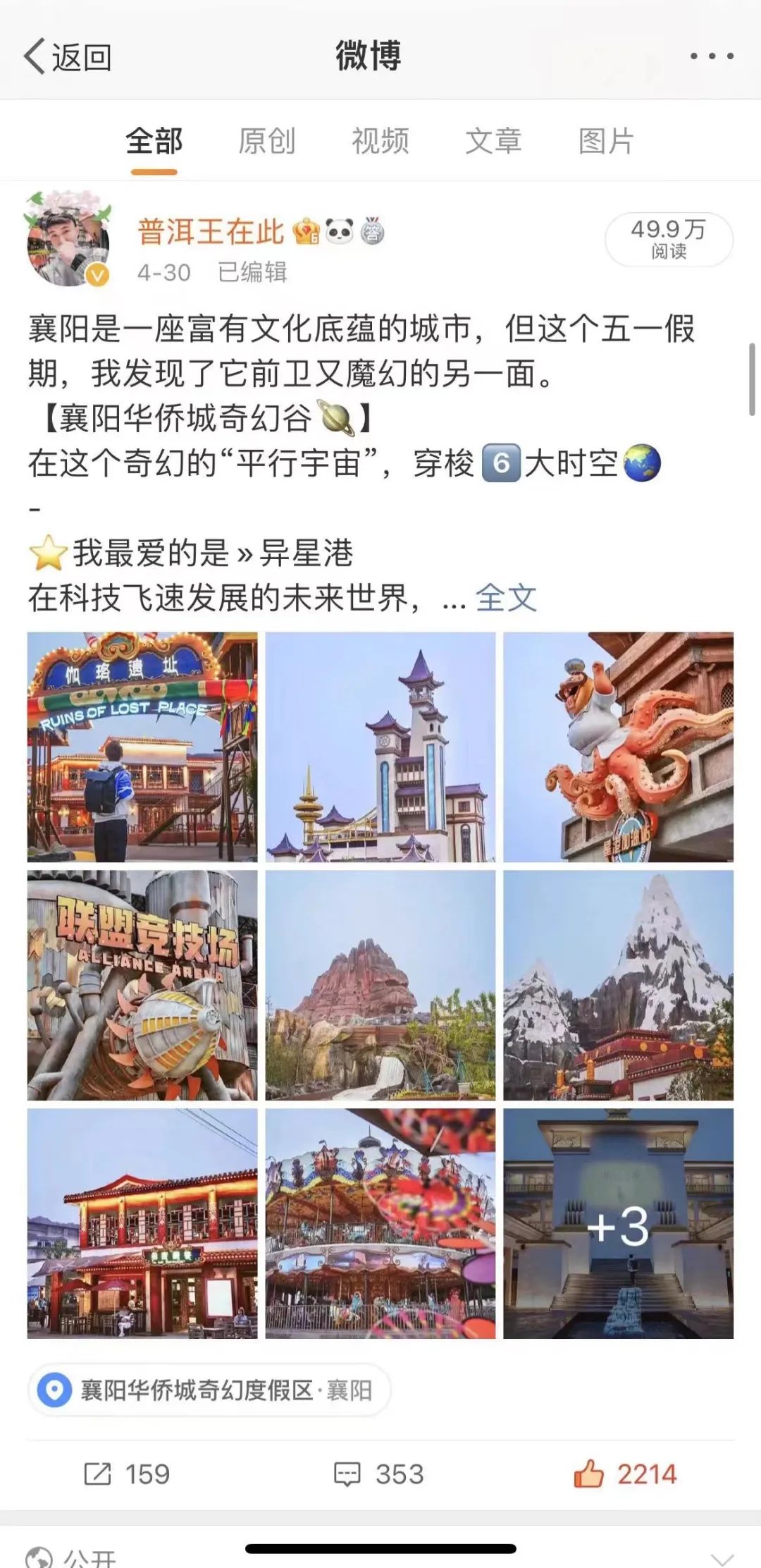
Task: Select the 全部 tab
Action: pyautogui.click(x=154, y=141)
